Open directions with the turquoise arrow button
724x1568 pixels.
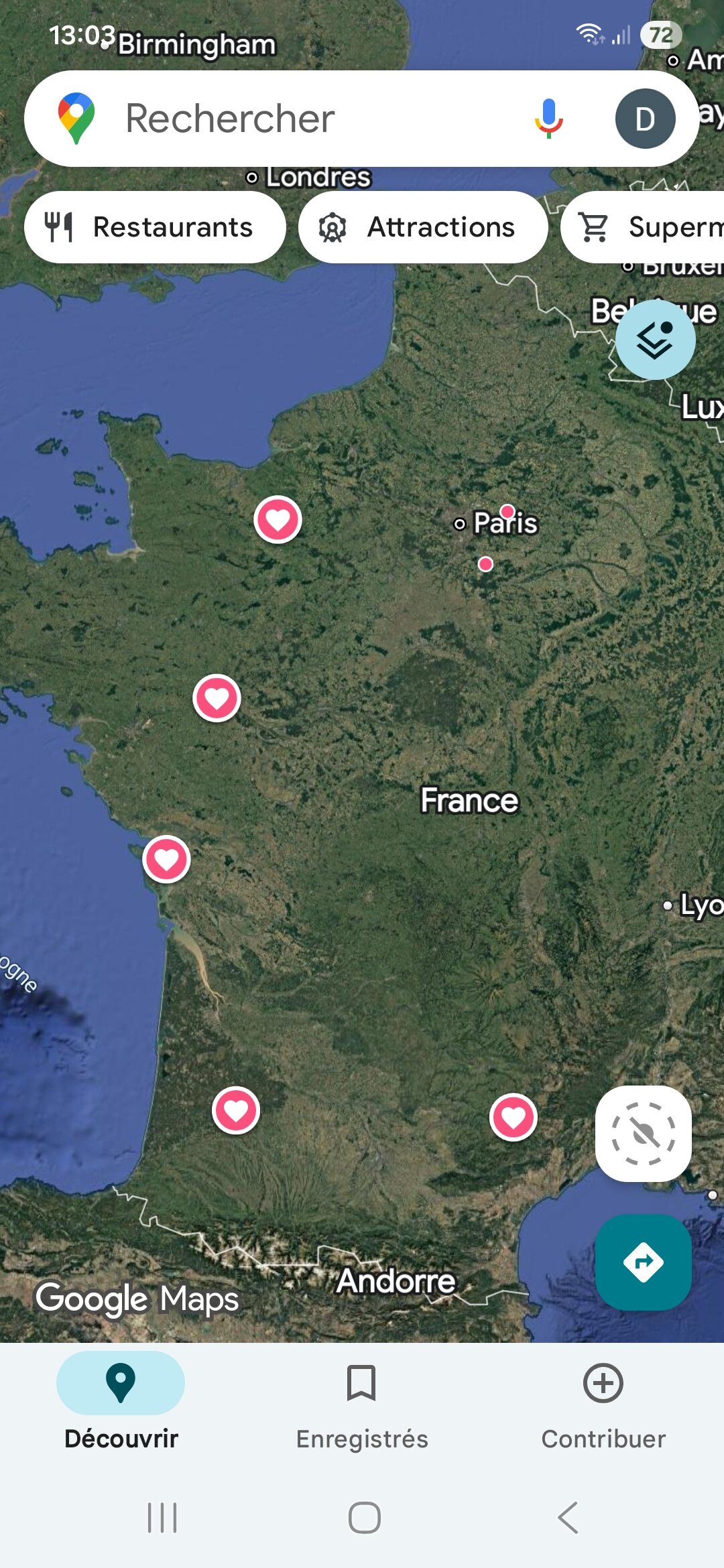click(644, 1262)
